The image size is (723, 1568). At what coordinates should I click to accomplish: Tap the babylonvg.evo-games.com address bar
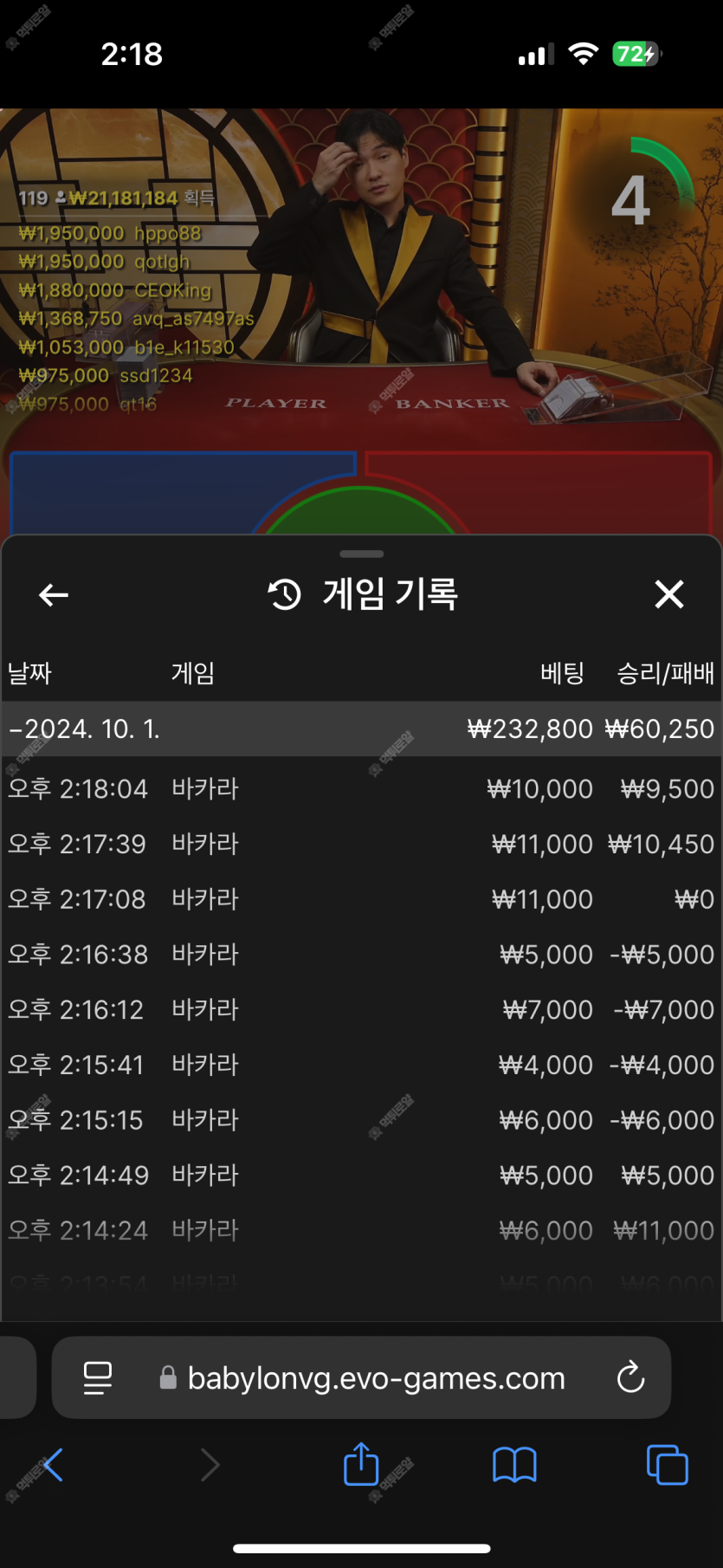click(x=376, y=1377)
